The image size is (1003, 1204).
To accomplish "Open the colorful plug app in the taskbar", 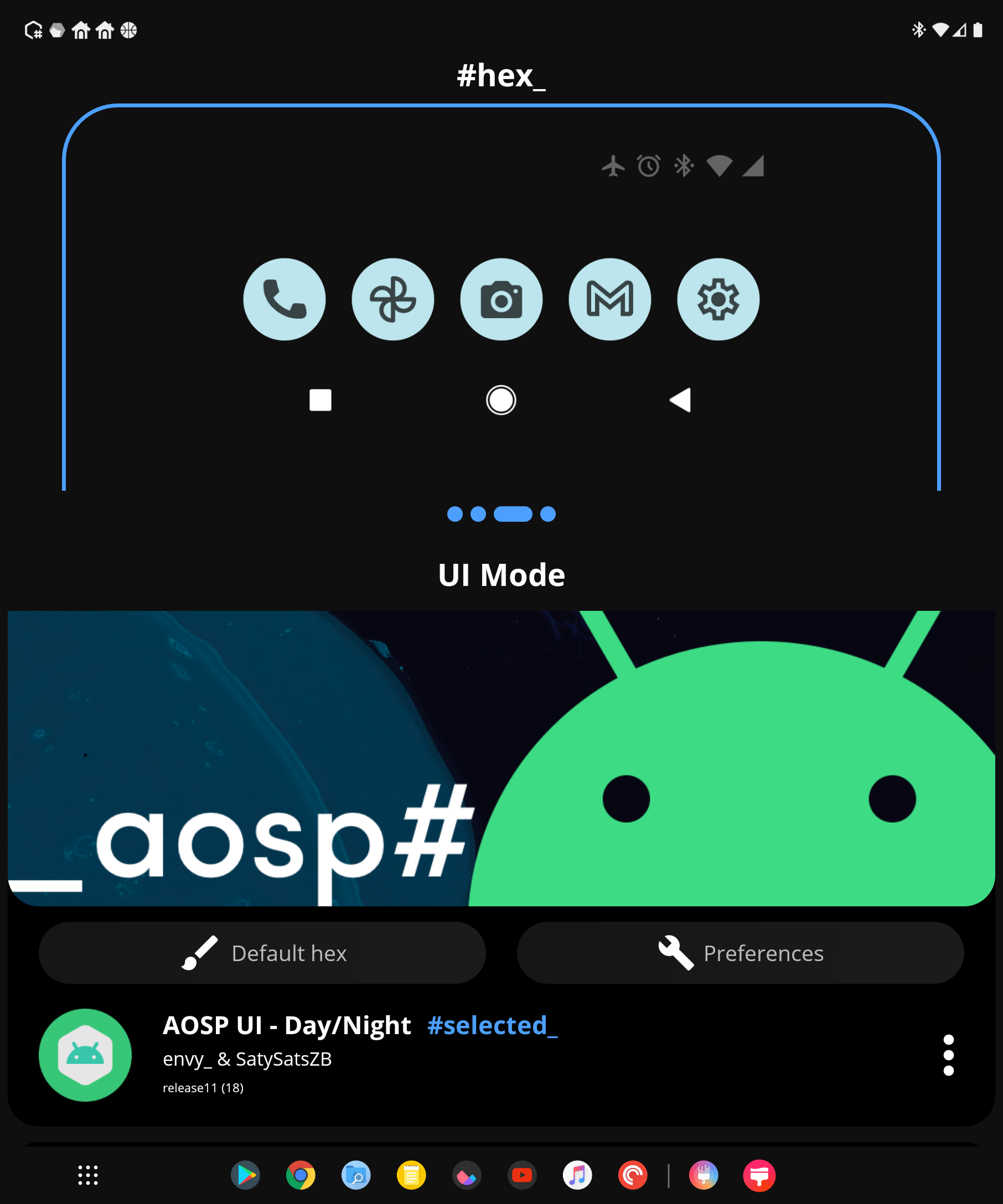I will pyautogui.click(x=704, y=1175).
